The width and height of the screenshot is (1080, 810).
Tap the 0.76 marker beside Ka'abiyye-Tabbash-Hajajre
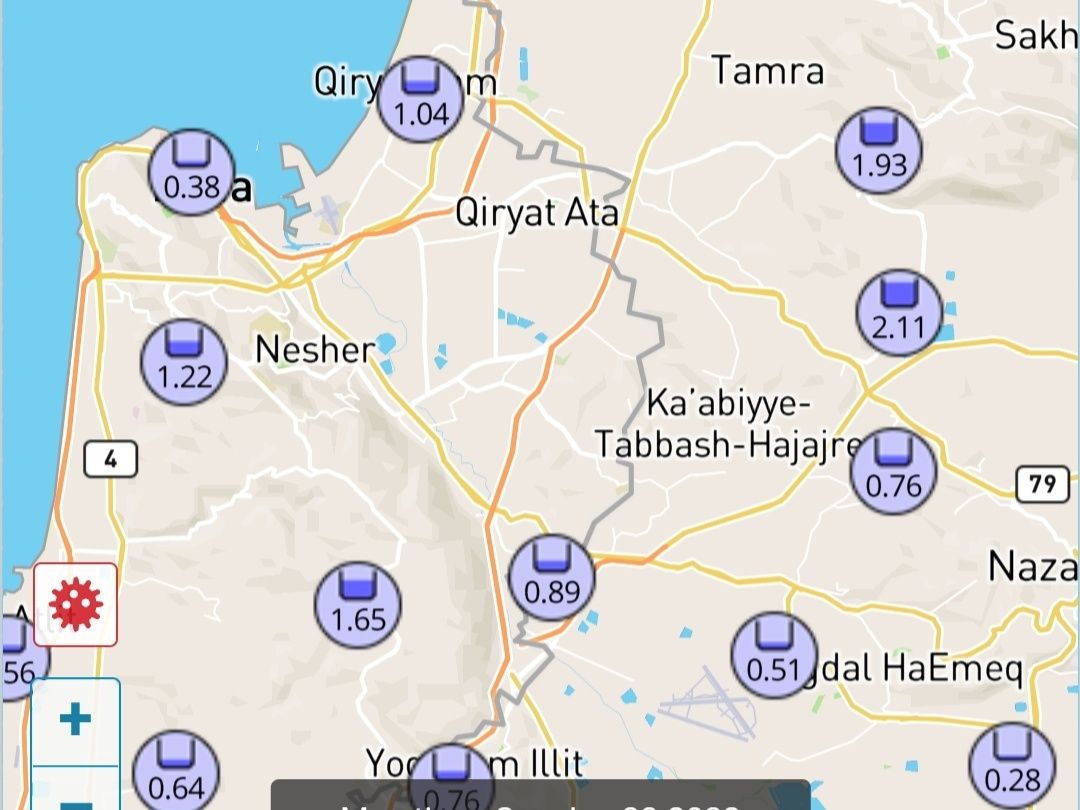coord(893,471)
